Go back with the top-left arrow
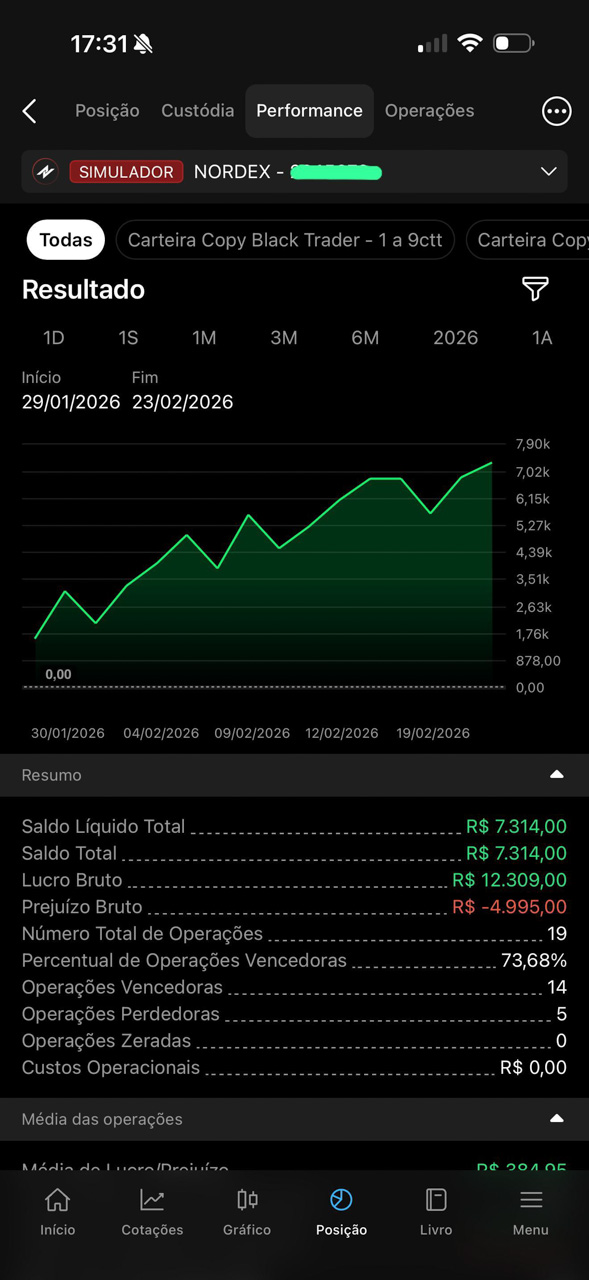This screenshot has width=589, height=1280. pos(30,111)
